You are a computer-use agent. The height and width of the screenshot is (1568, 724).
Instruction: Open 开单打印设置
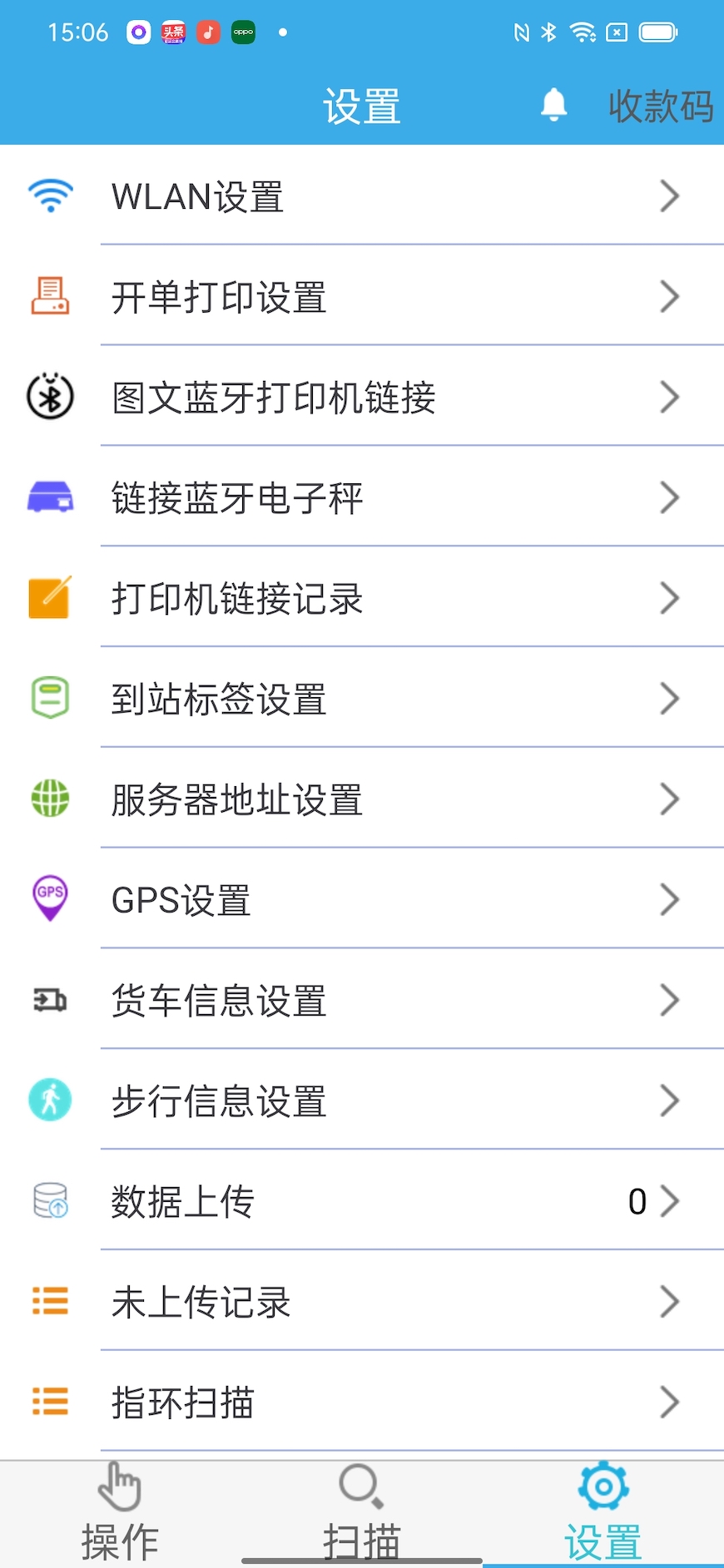pyautogui.click(x=362, y=297)
